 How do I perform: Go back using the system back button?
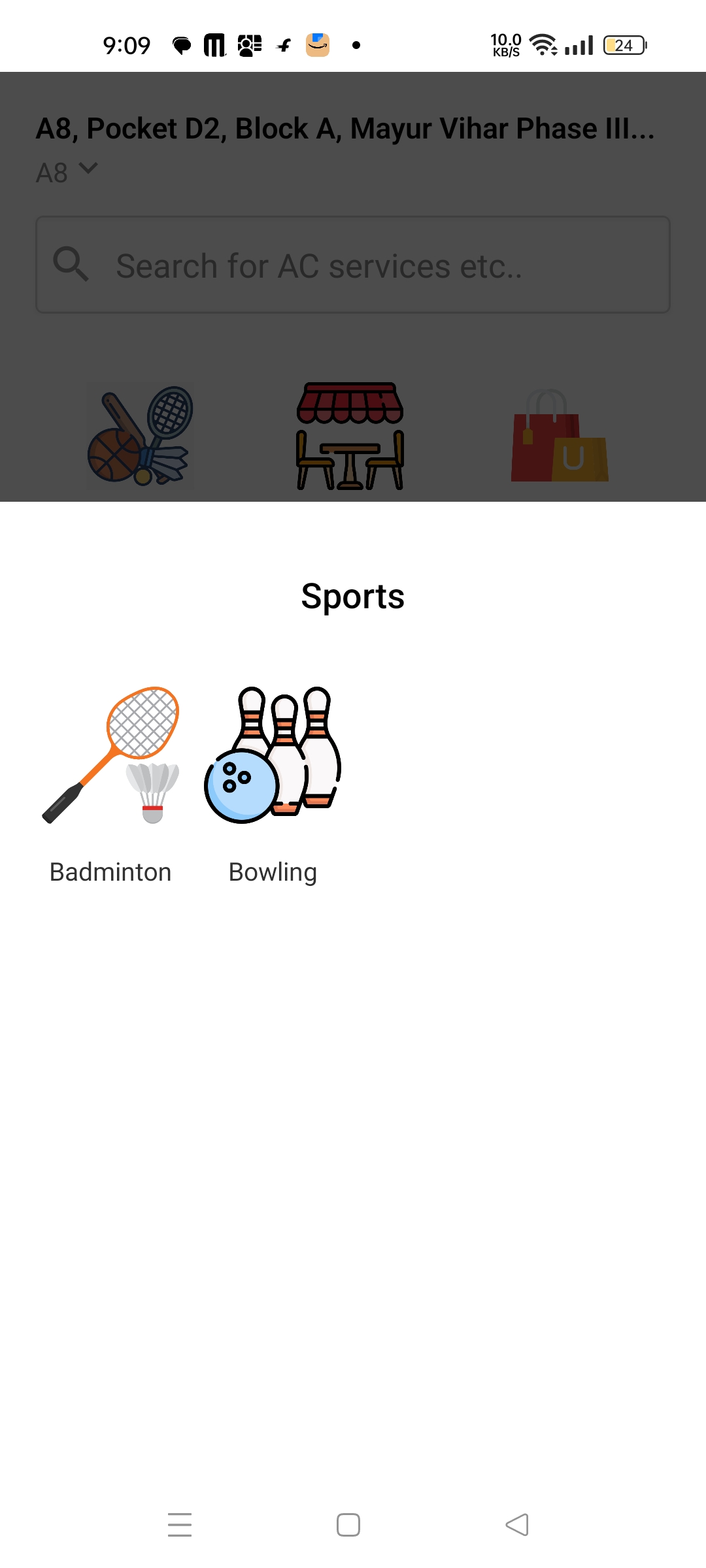click(517, 1525)
